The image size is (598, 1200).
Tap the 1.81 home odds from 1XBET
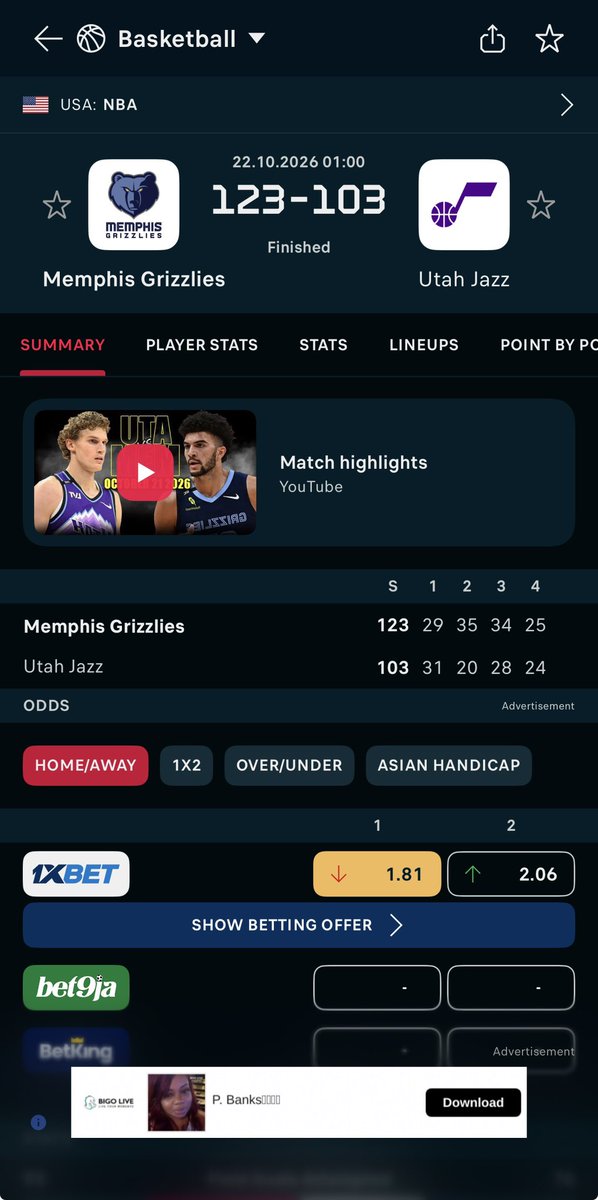coord(377,874)
